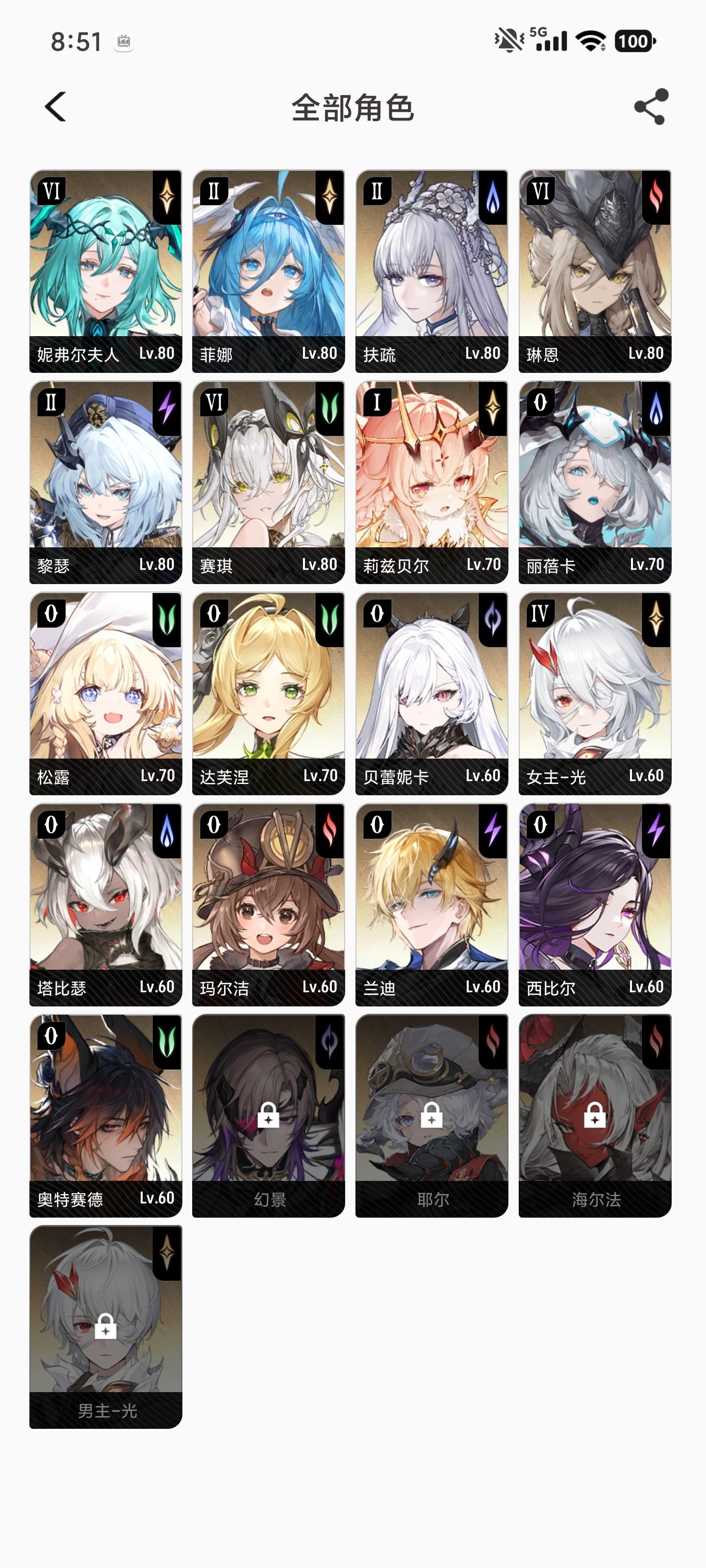Viewport: 706px width, 1568px height.
Task: View the 西比尔 character card
Action: (595, 905)
